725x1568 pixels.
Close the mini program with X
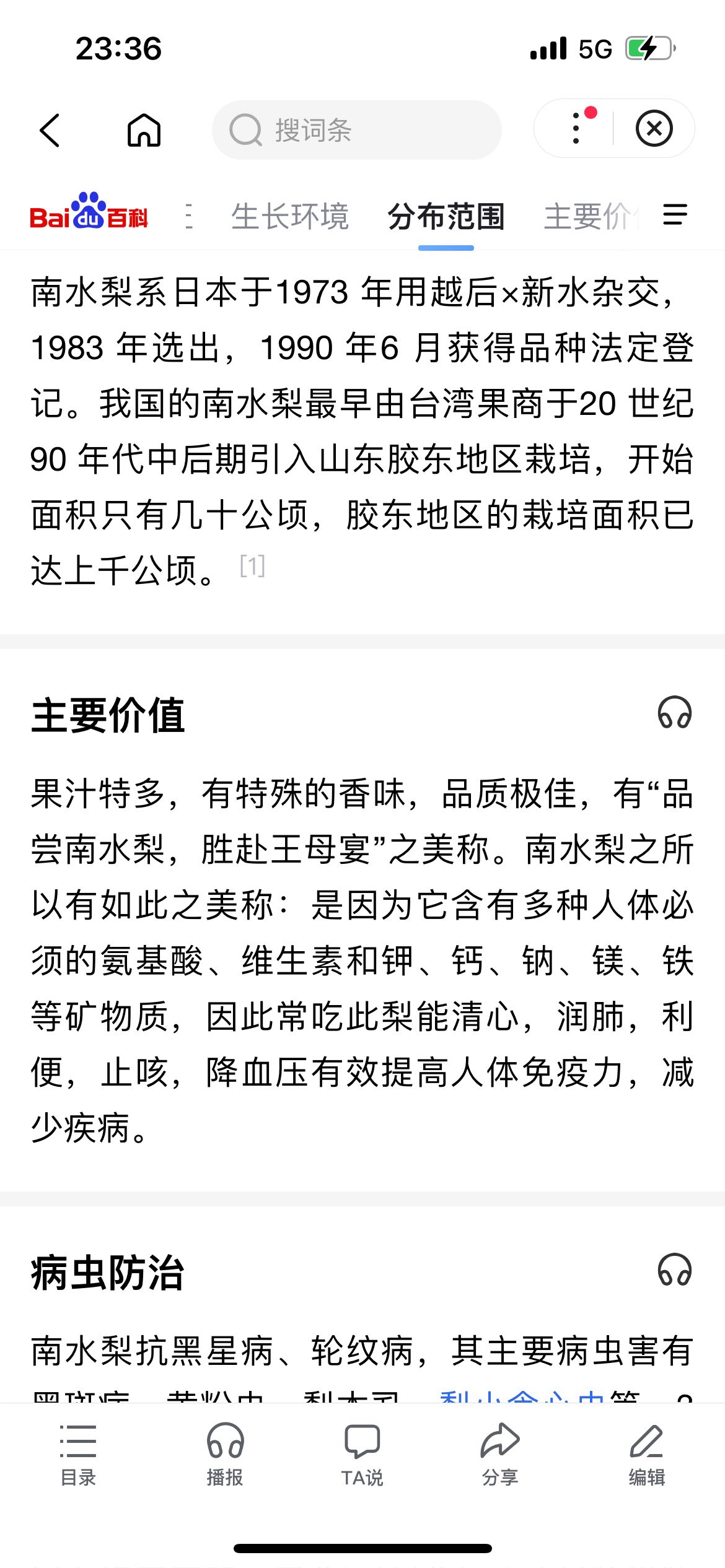click(x=654, y=129)
